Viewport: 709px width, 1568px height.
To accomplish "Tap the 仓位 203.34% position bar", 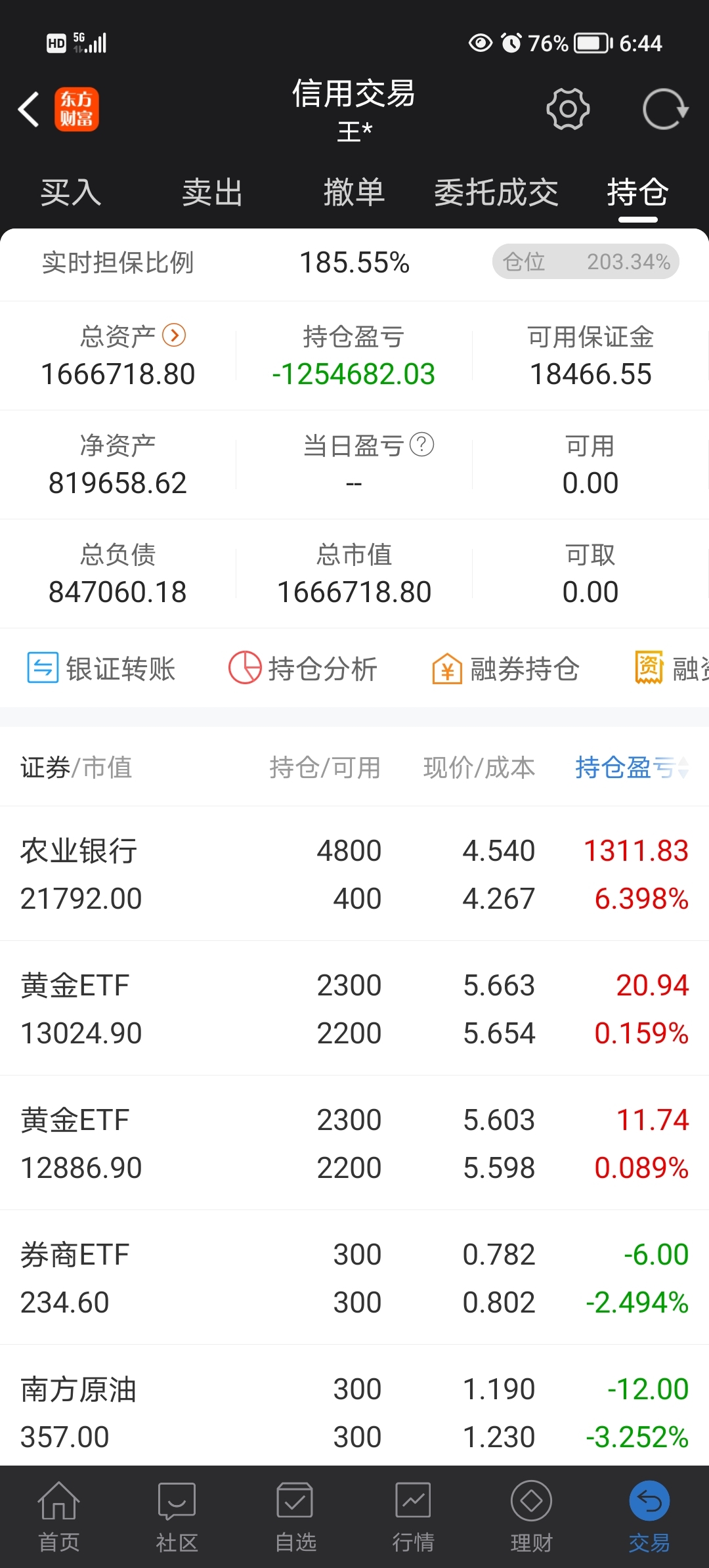I will [x=585, y=261].
